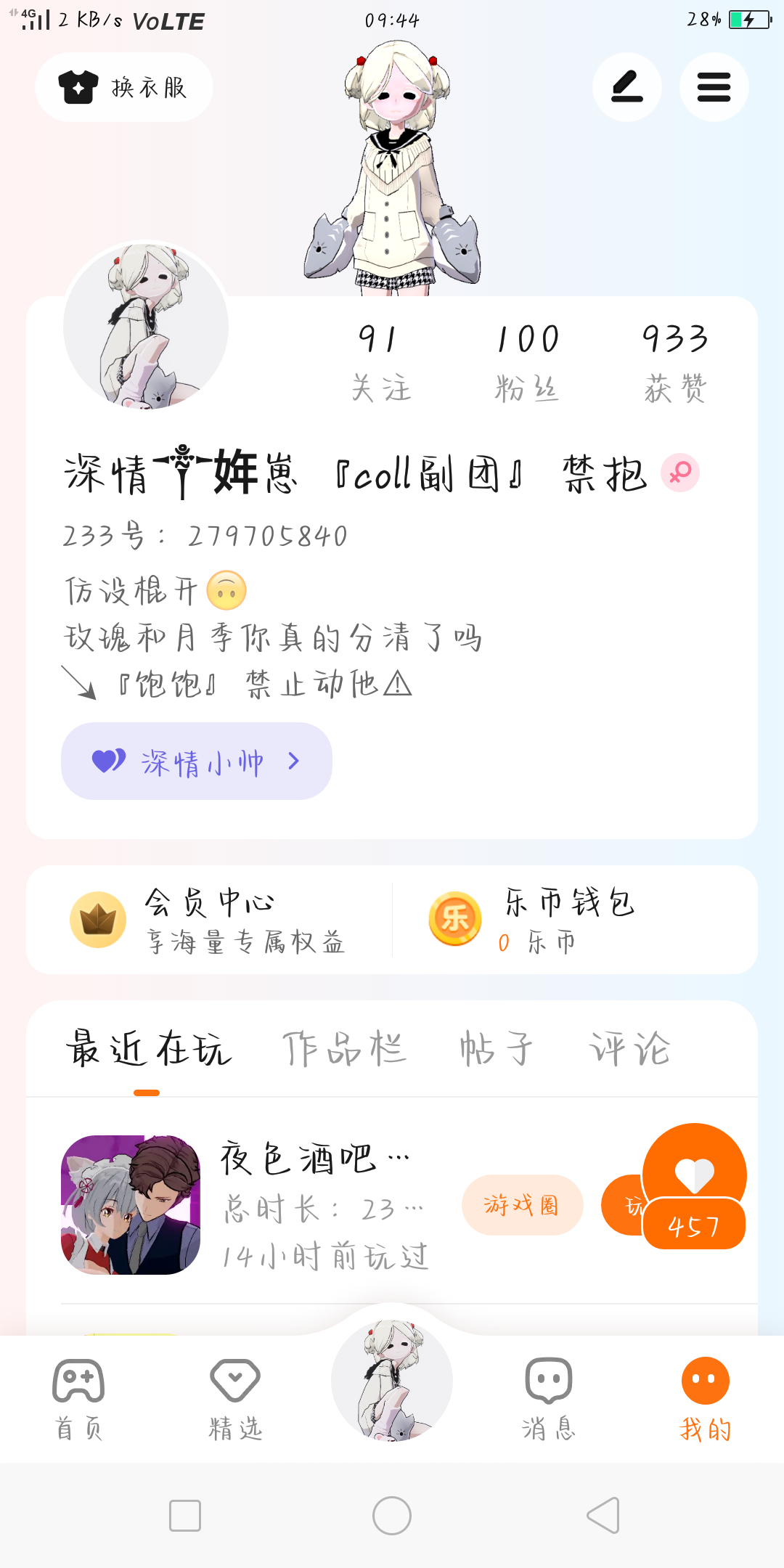784x1568 pixels.
Task: Tap the center avatar in bottom navigation
Action: (x=392, y=1381)
